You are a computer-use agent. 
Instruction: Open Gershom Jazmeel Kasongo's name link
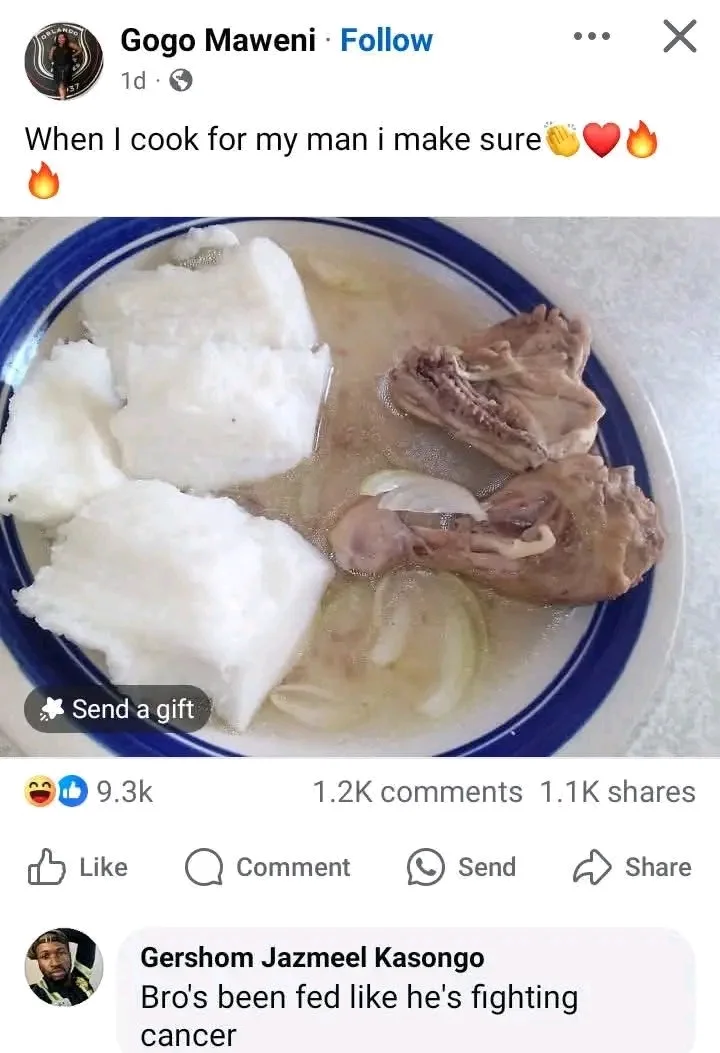tap(312, 957)
